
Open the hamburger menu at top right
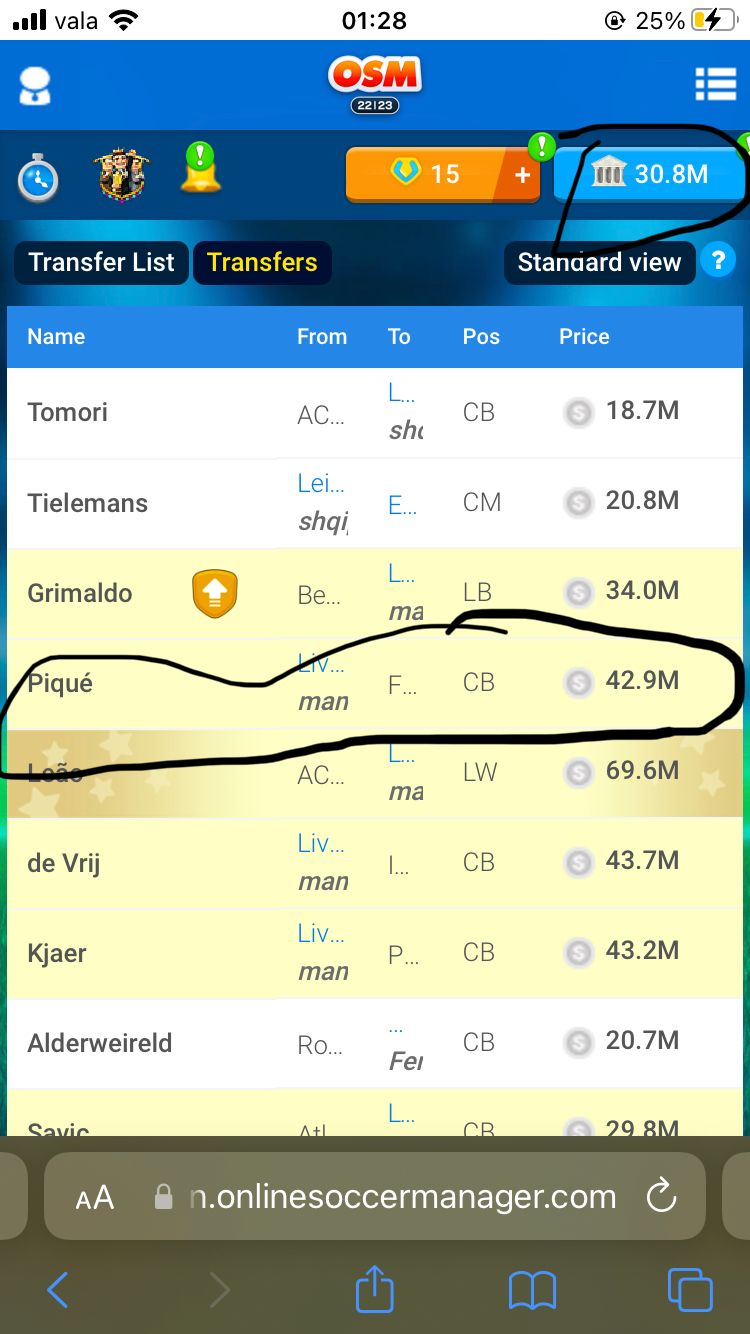point(715,85)
